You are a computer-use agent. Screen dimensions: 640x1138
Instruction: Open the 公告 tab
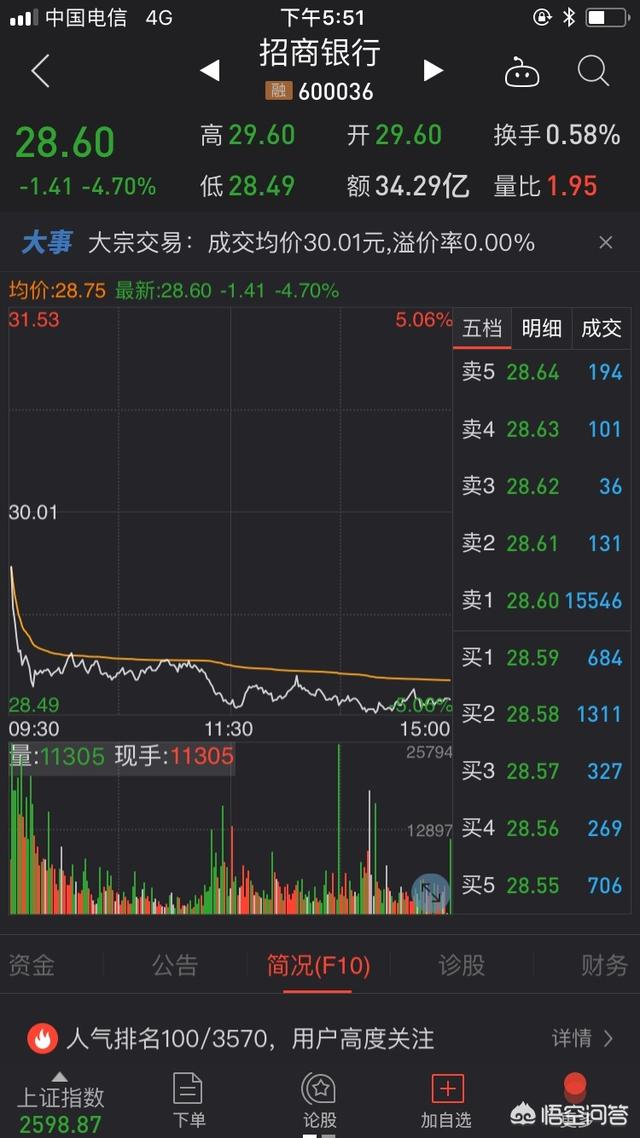tap(175, 965)
